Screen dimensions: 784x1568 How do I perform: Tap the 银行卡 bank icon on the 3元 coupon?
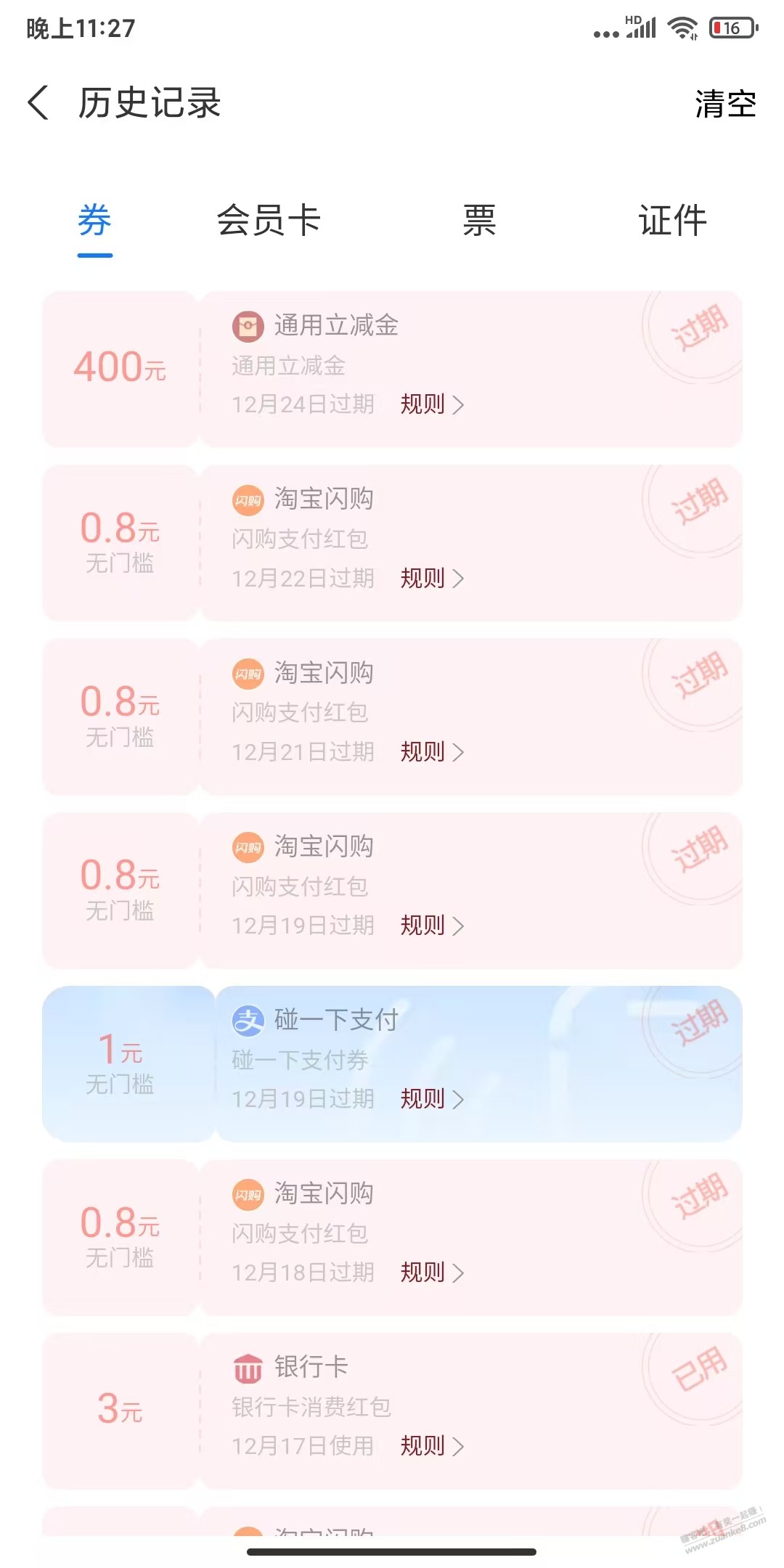click(x=248, y=1365)
